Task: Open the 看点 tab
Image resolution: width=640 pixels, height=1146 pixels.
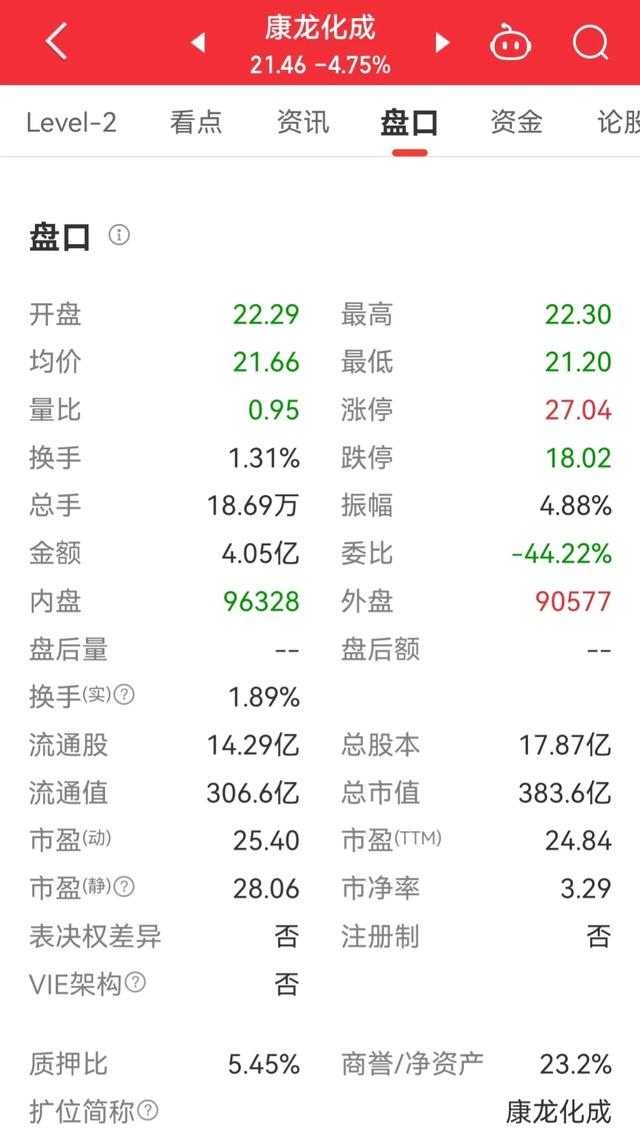Action: (195, 122)
